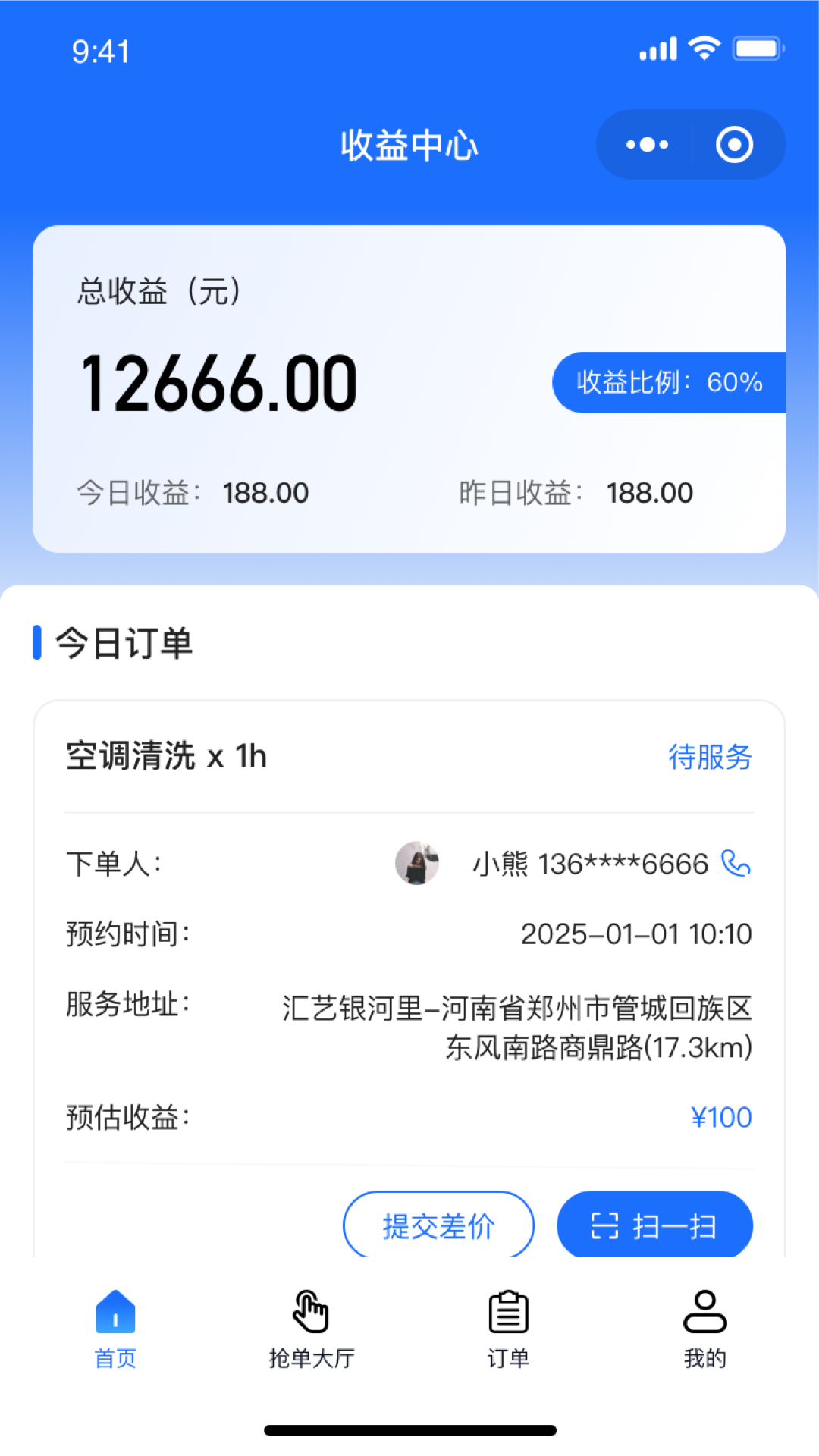Tap the 收益比例 60% badge
This screenshot has height=1456, width=819.
click(670, 383)
